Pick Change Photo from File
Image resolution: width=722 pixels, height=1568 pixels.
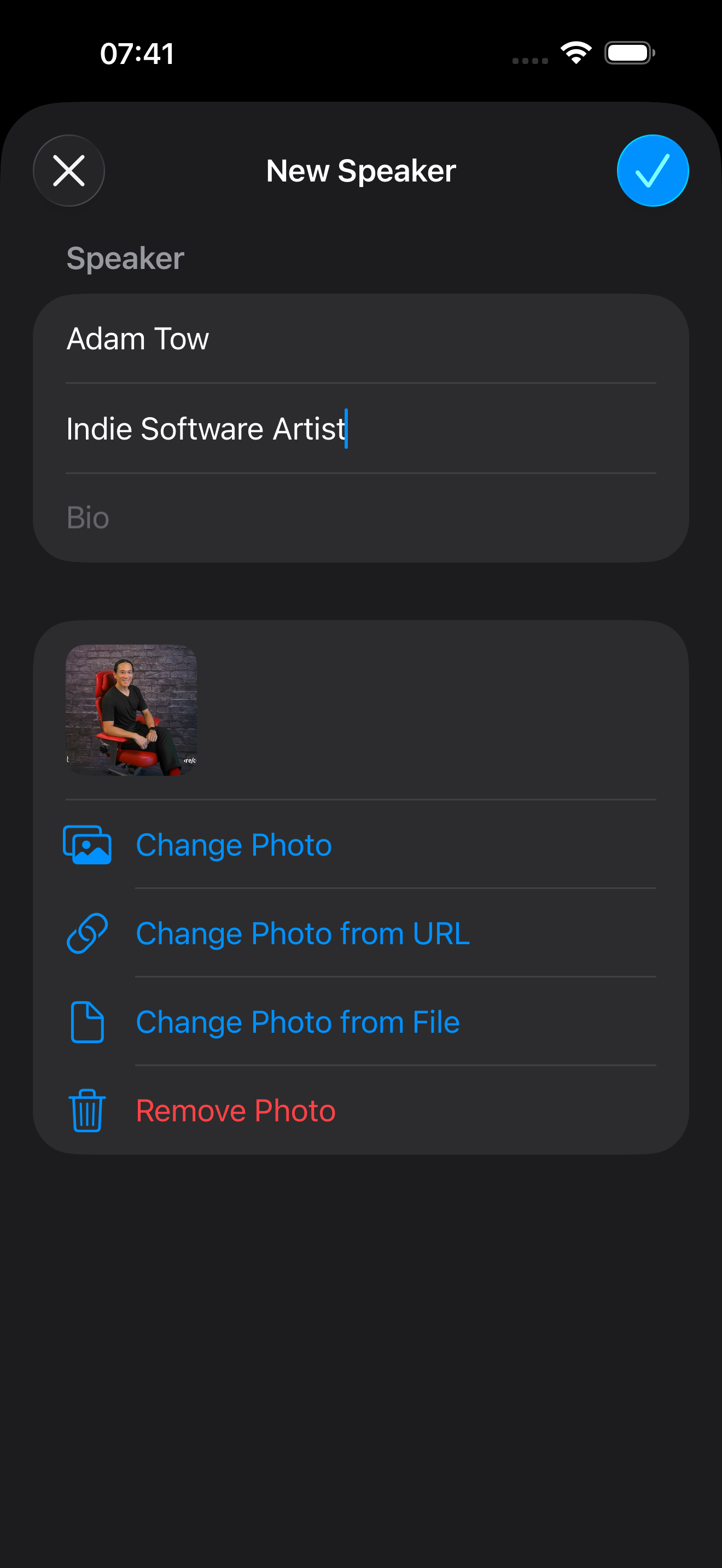[298, 1022]
